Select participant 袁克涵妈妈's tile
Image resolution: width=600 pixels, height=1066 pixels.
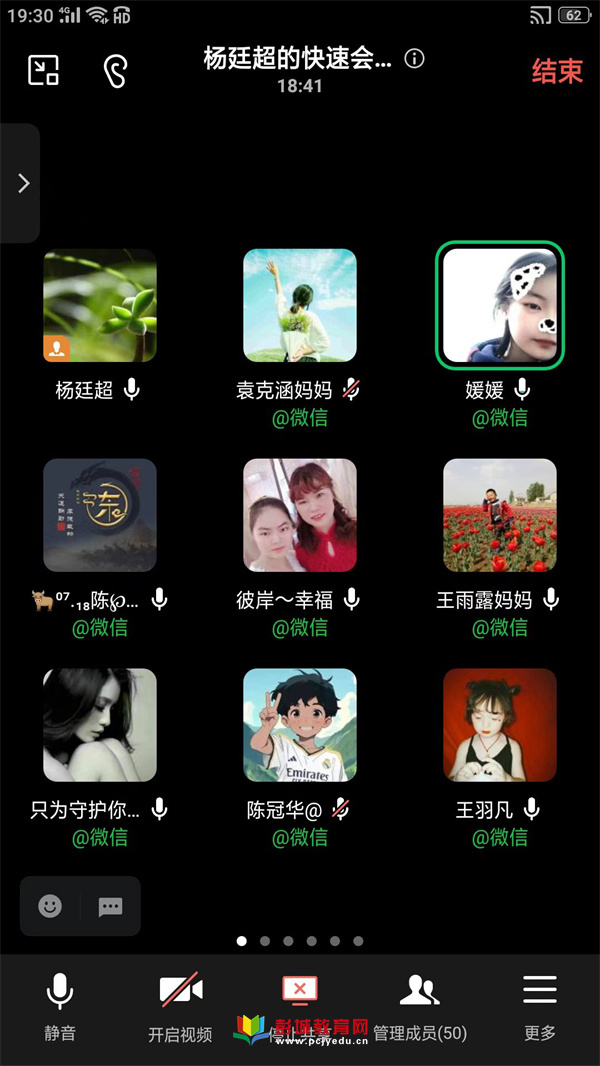(300, 306)
